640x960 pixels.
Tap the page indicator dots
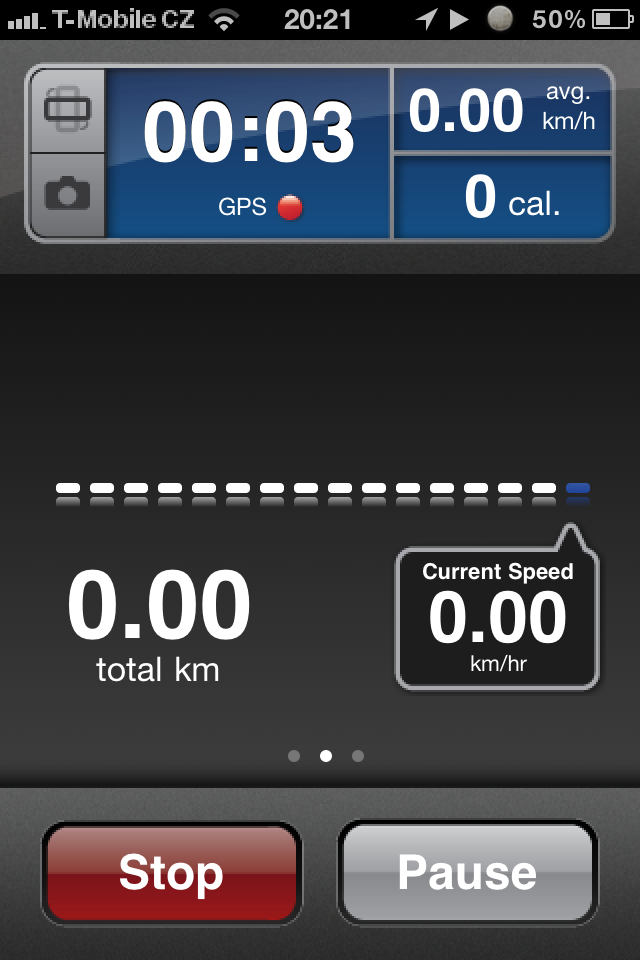326,756
